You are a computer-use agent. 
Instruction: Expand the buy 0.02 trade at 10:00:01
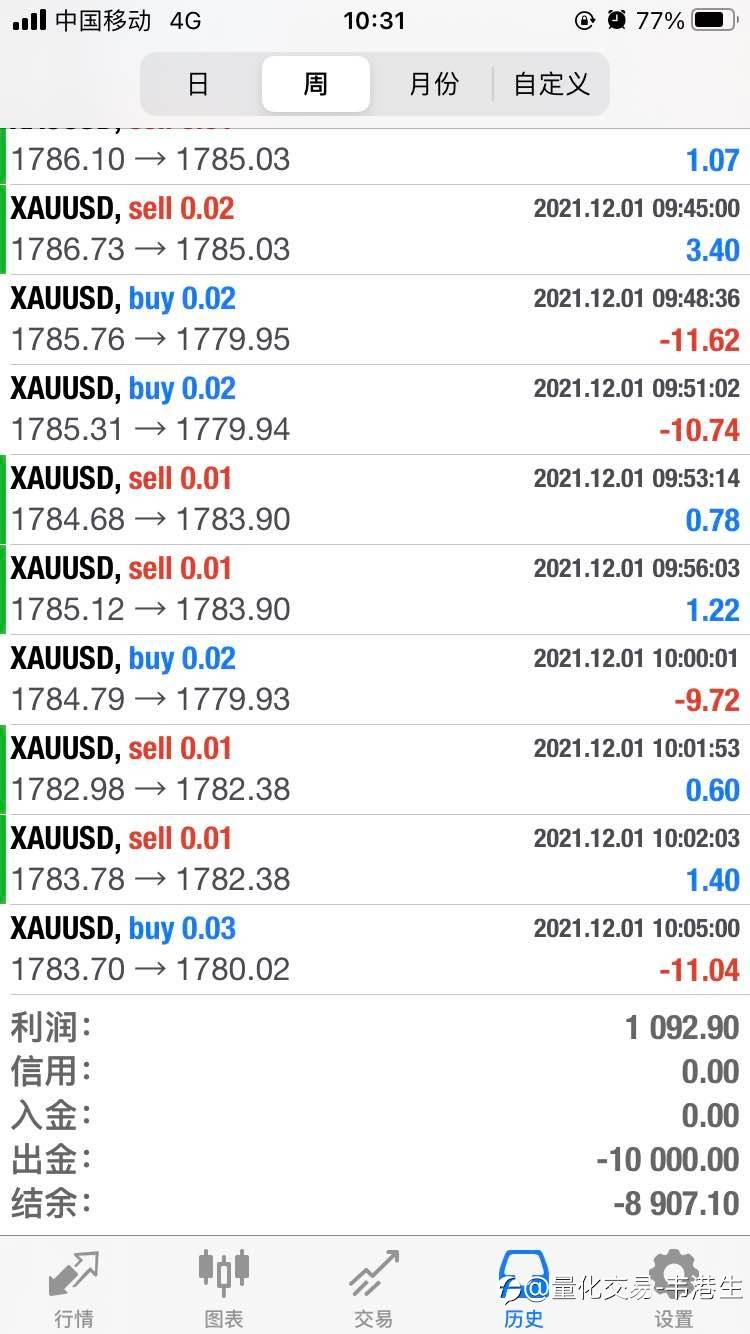375,680
